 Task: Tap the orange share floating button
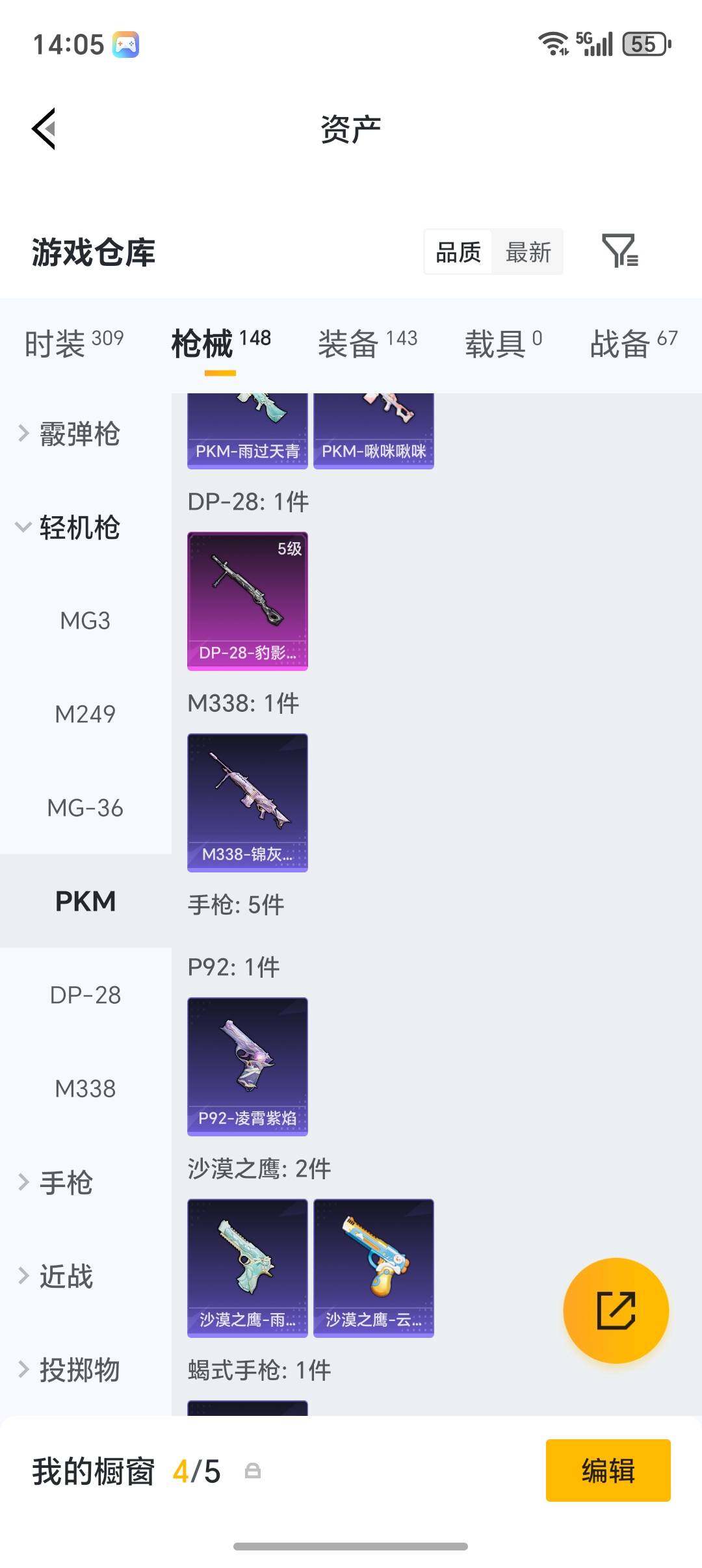[x=616, y=1311]
